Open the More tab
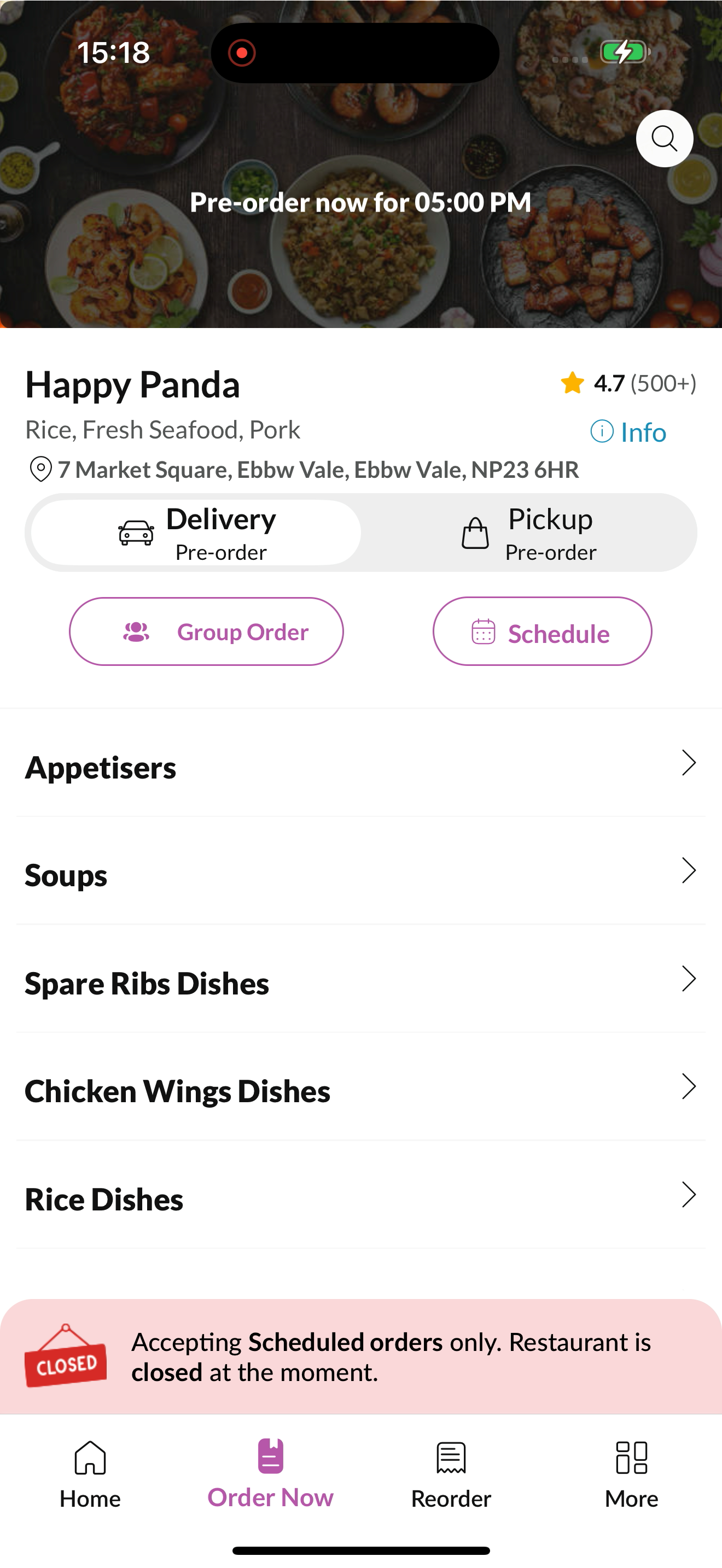This screenshot has width=722, height=1568. point(631,1475)
